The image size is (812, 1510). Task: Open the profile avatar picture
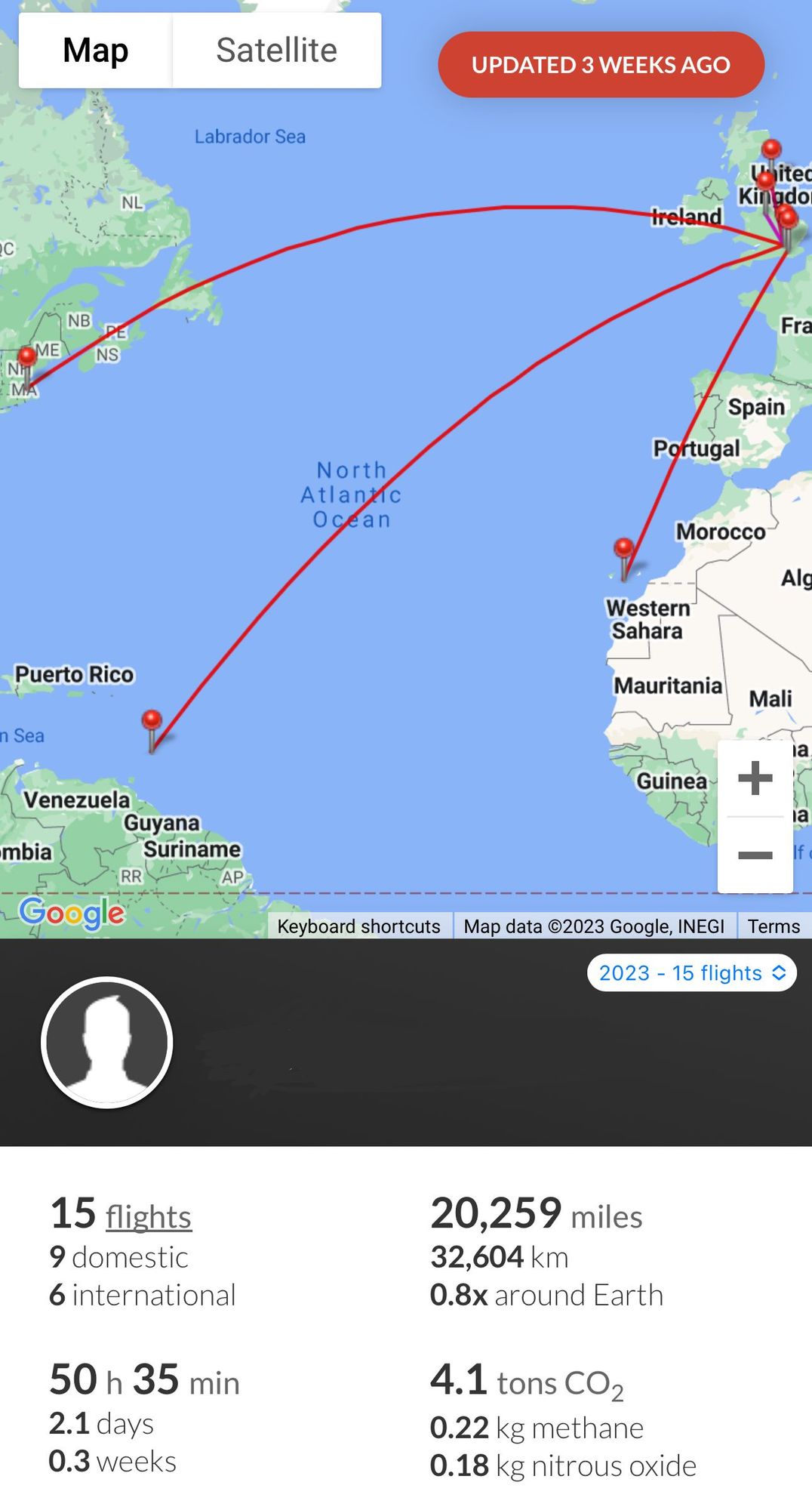point(107,1043)
